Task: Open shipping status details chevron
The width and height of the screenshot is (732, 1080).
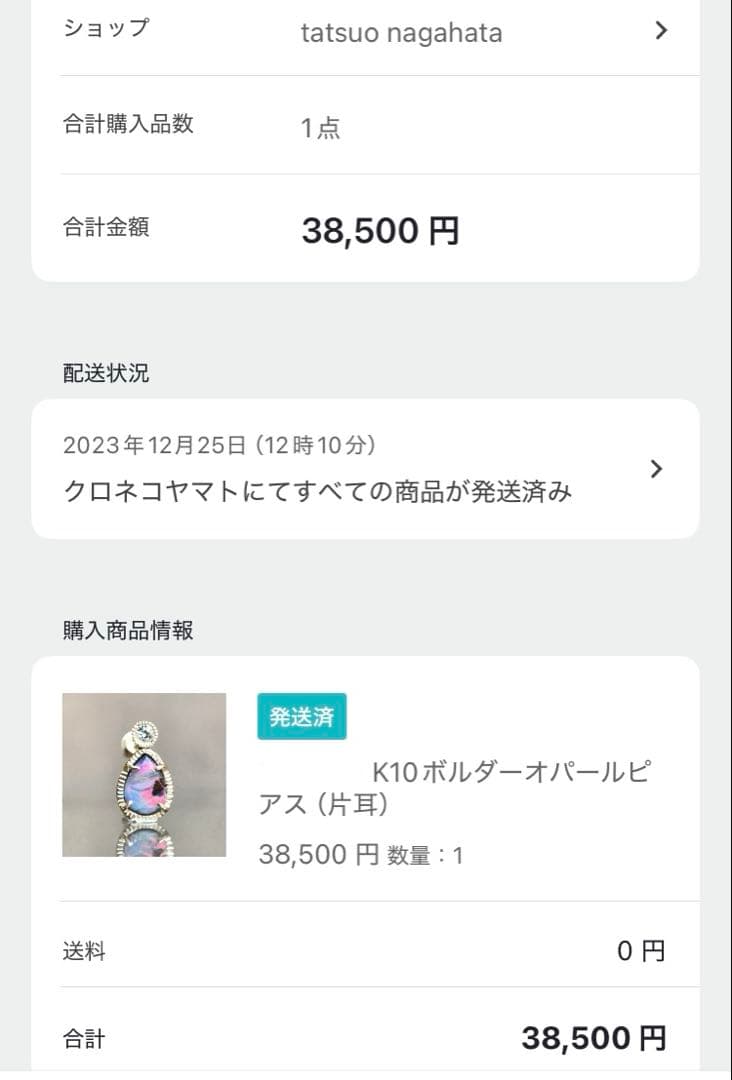Action: pos(657,468)
